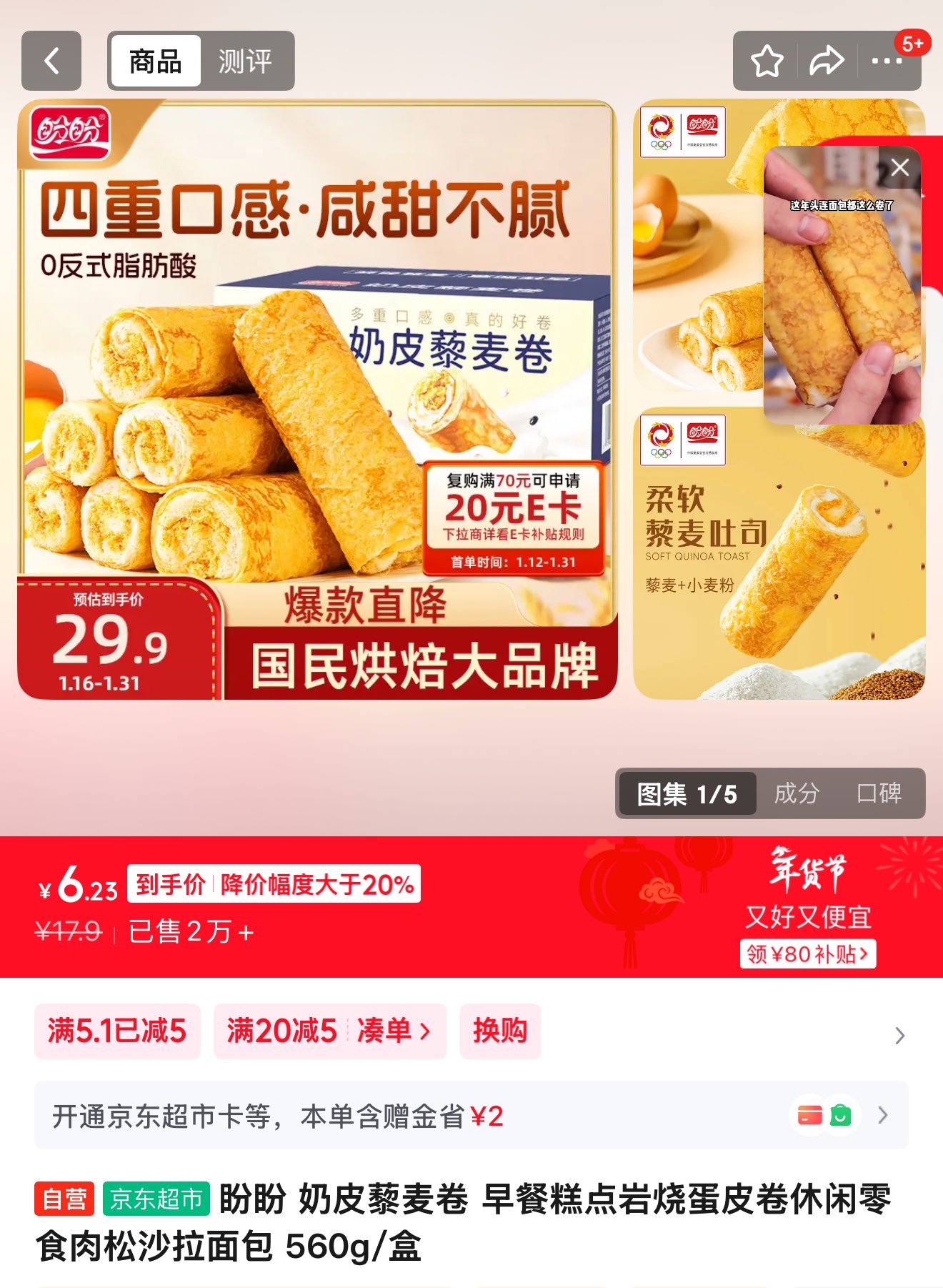
Task: Open the 京东超市卡 savings row
Action: pyautogui.click(x=471, y=1115)
